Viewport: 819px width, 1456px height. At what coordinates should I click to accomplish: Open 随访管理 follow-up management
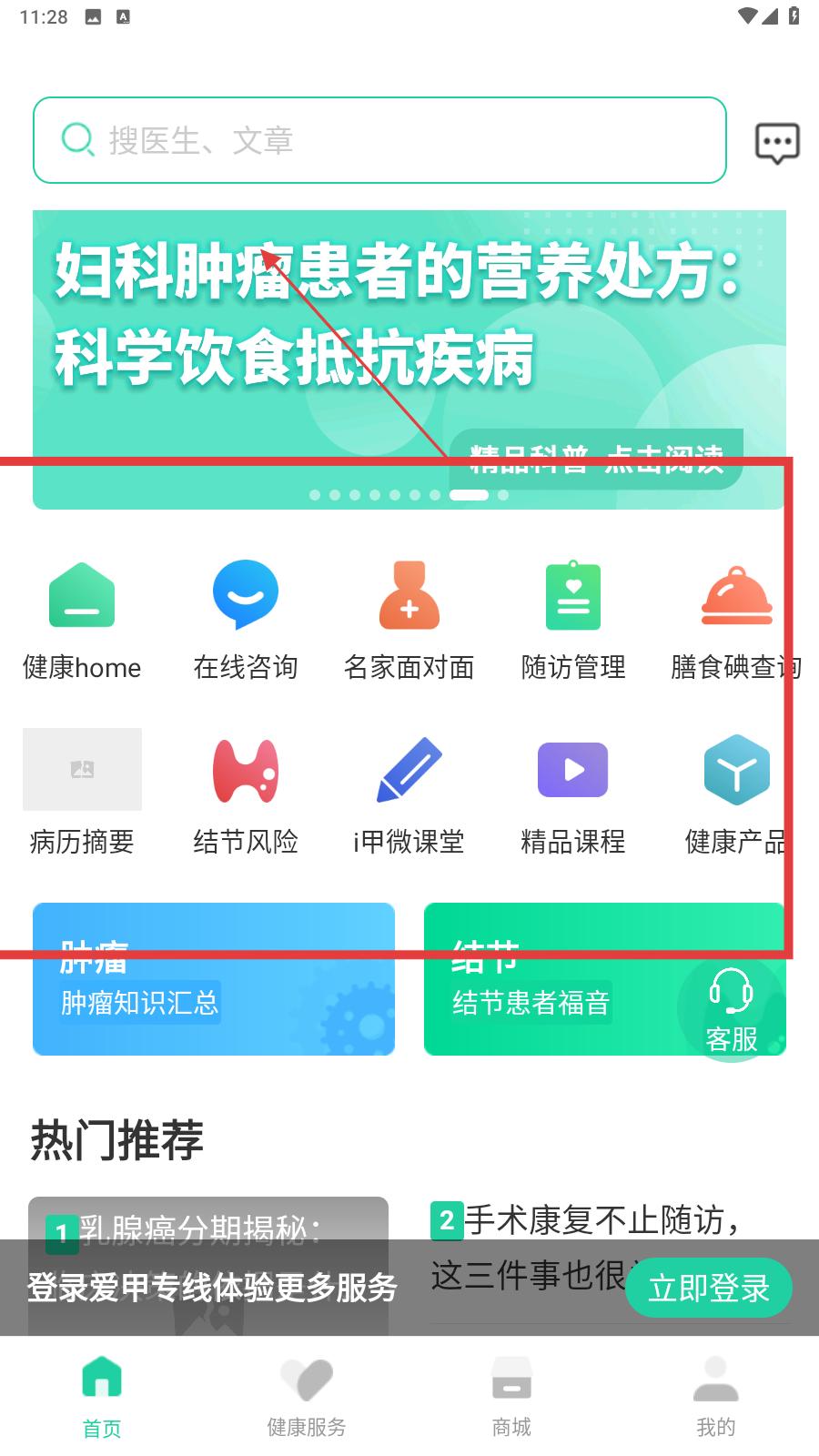[573, 621]
